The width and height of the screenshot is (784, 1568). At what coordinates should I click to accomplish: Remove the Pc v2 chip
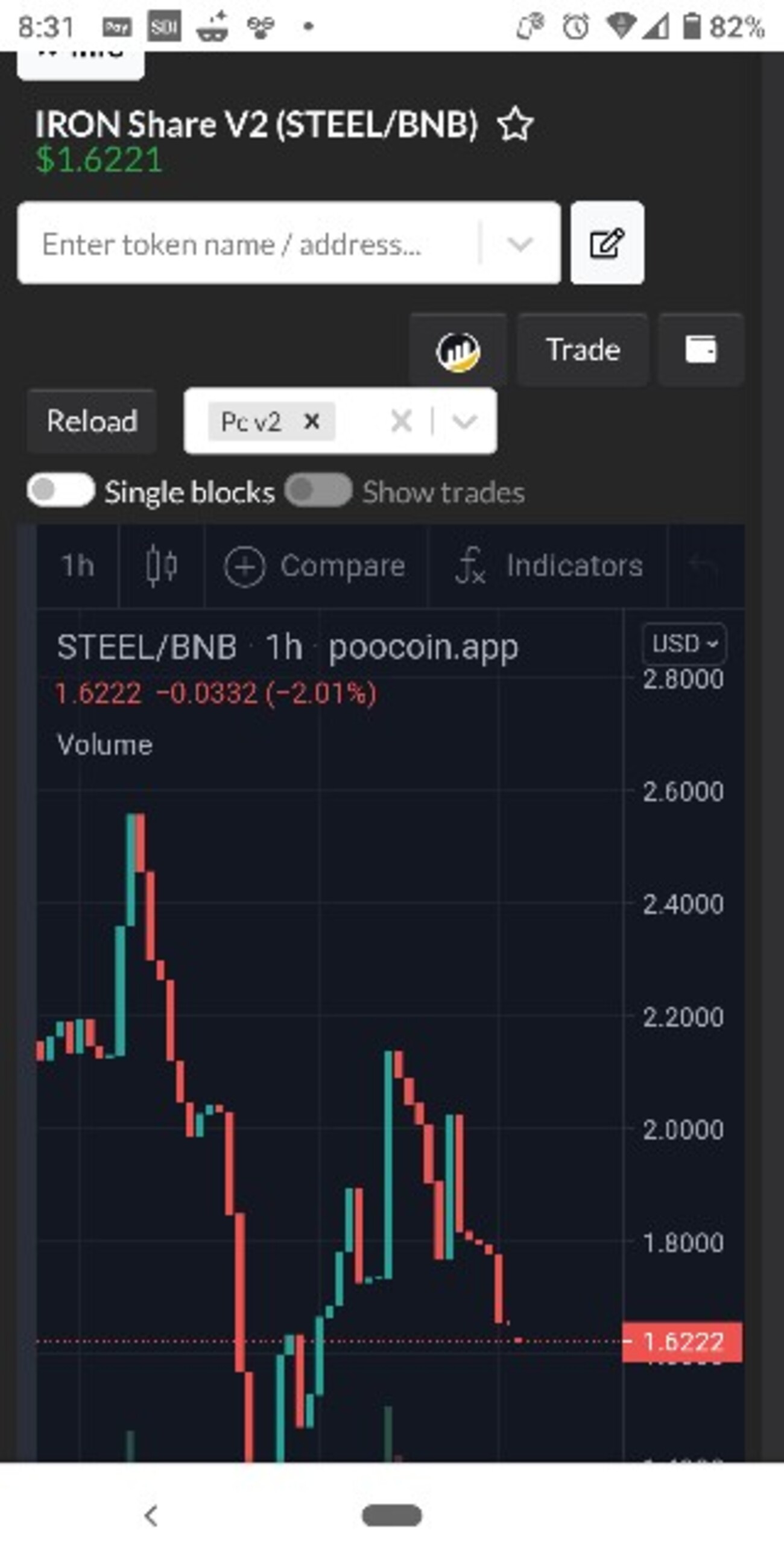tap(312, 420)
